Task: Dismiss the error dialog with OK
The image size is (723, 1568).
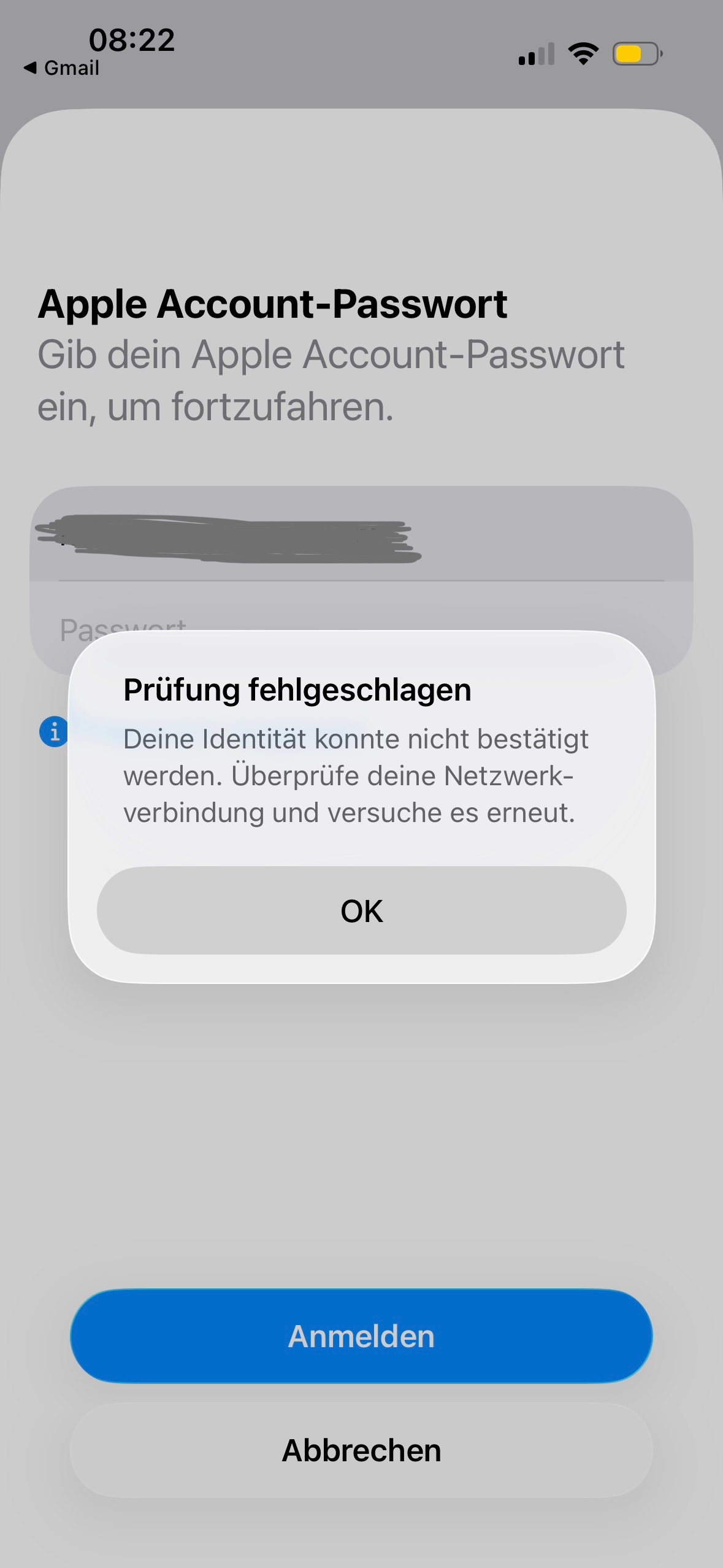Action: coord(361,910)
